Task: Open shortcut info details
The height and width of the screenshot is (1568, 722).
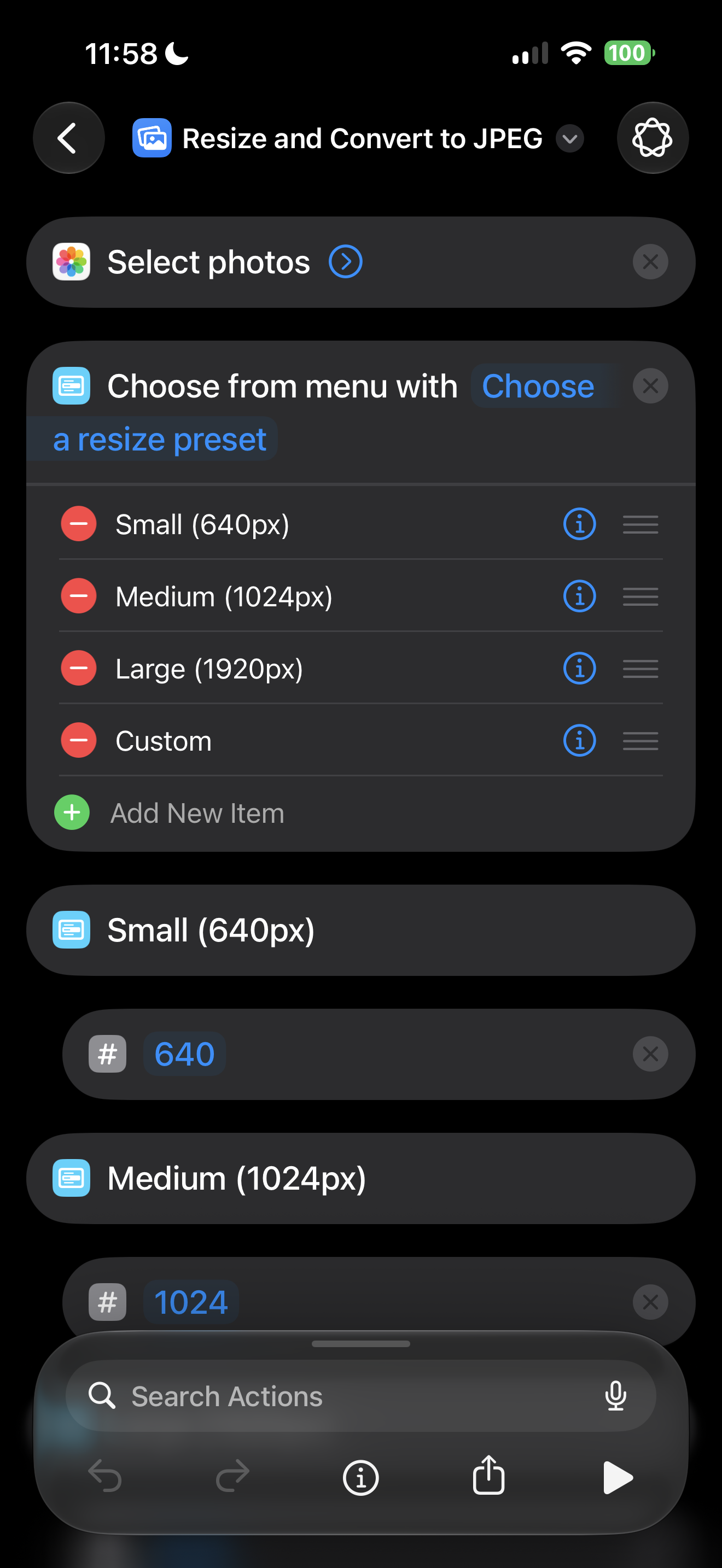Action: coord(360,1477)
